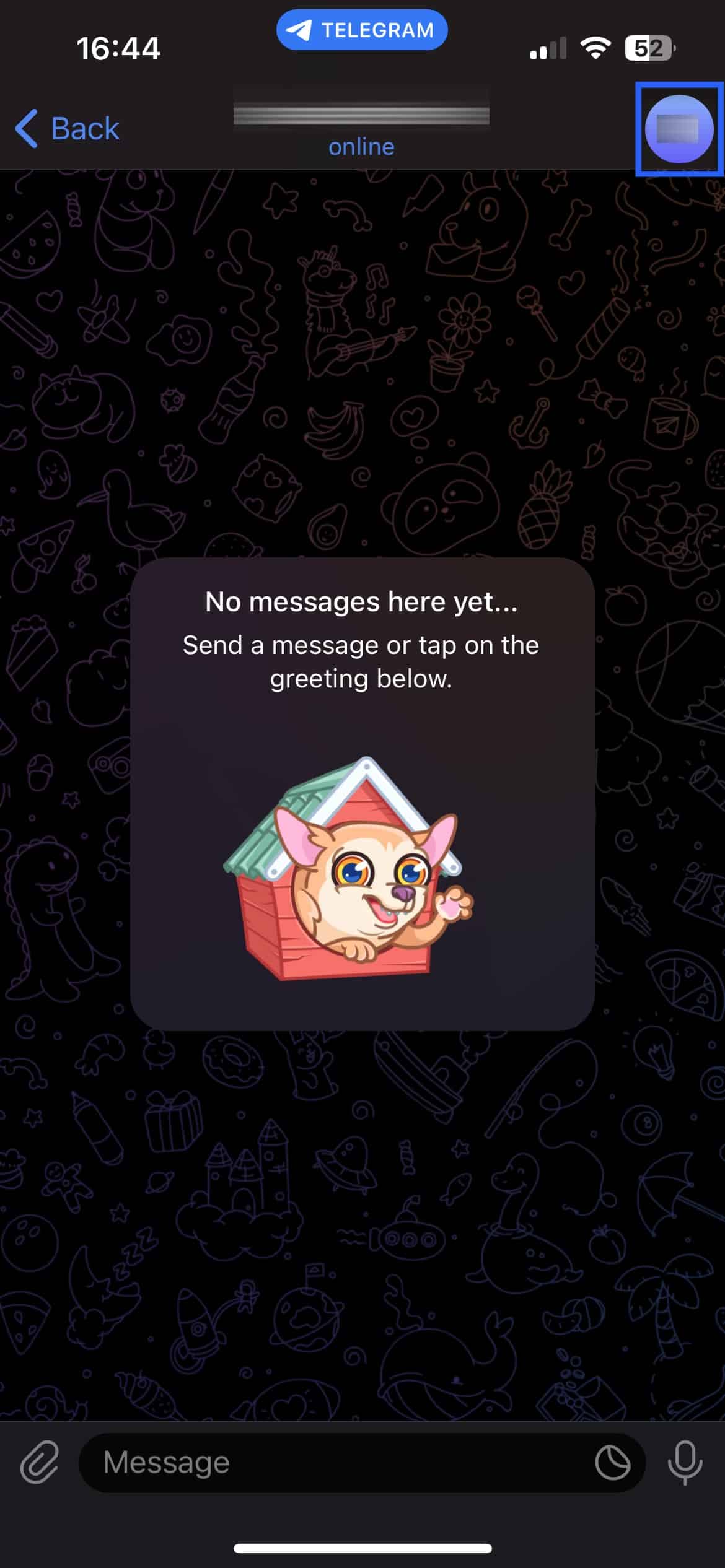
Task: Go back to the chat list
Action: [x=67, y=129]
